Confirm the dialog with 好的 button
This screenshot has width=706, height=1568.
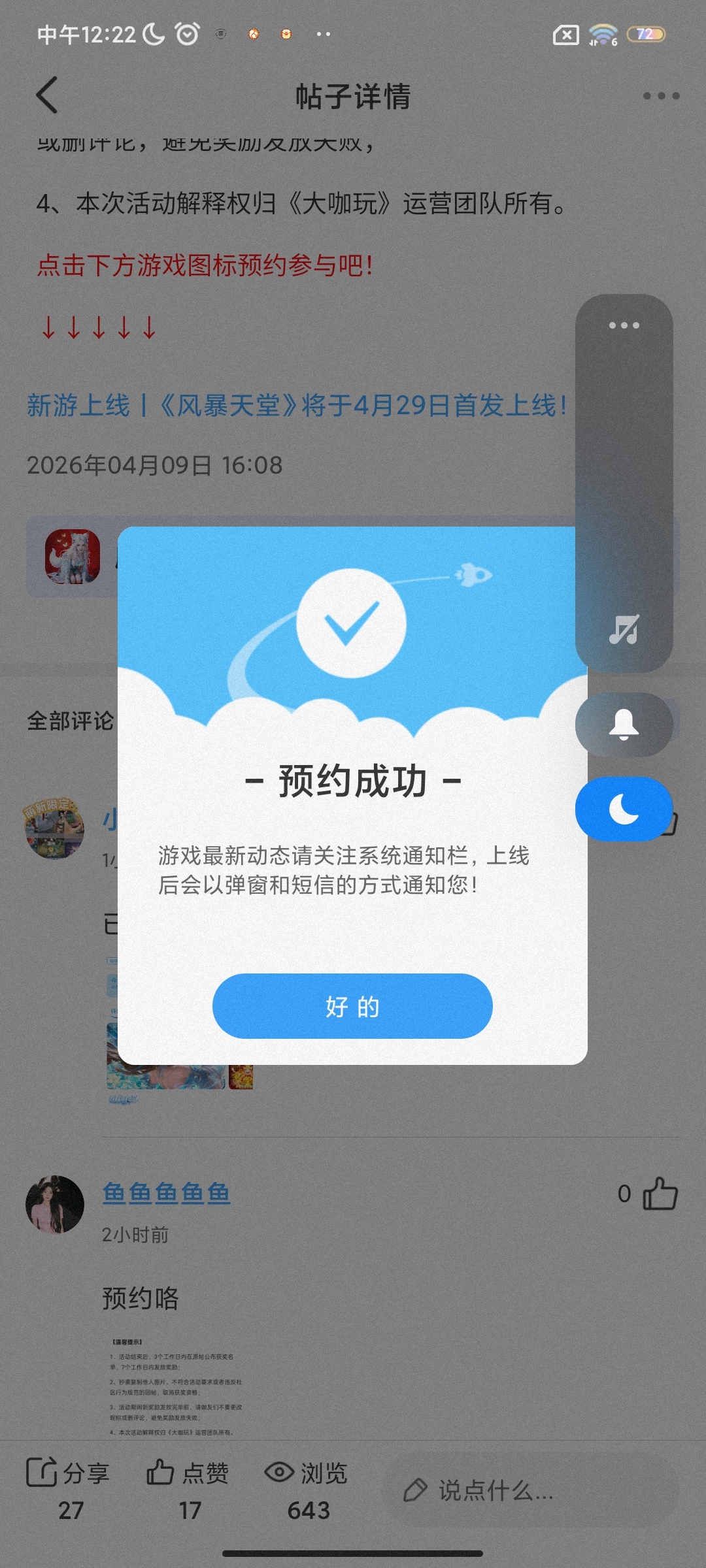352,1006
